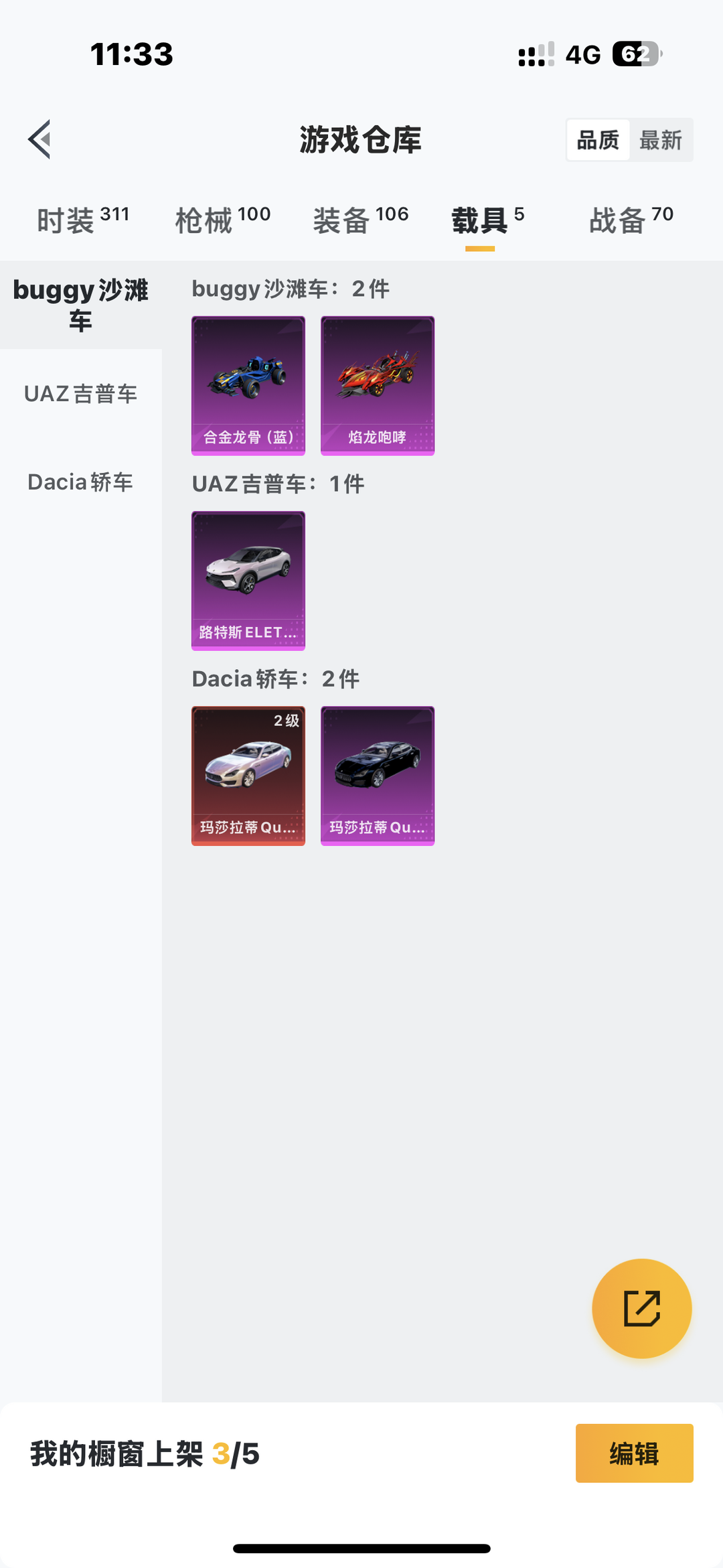The height and width of the screenshot is (1568, 723).
Task: Switch to the 枪械 tab
Action: (223, 220)
